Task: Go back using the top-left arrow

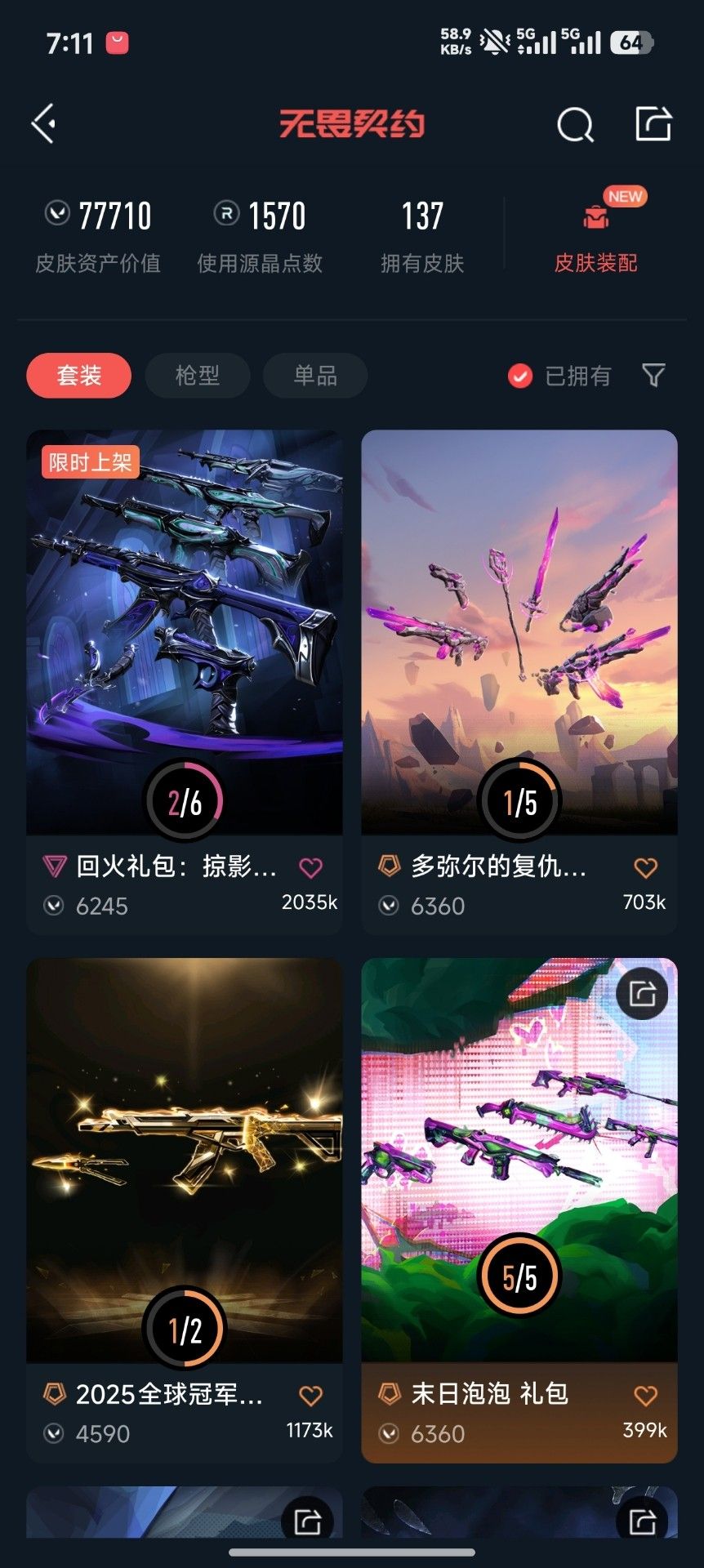Action: (x=44, y=124)
